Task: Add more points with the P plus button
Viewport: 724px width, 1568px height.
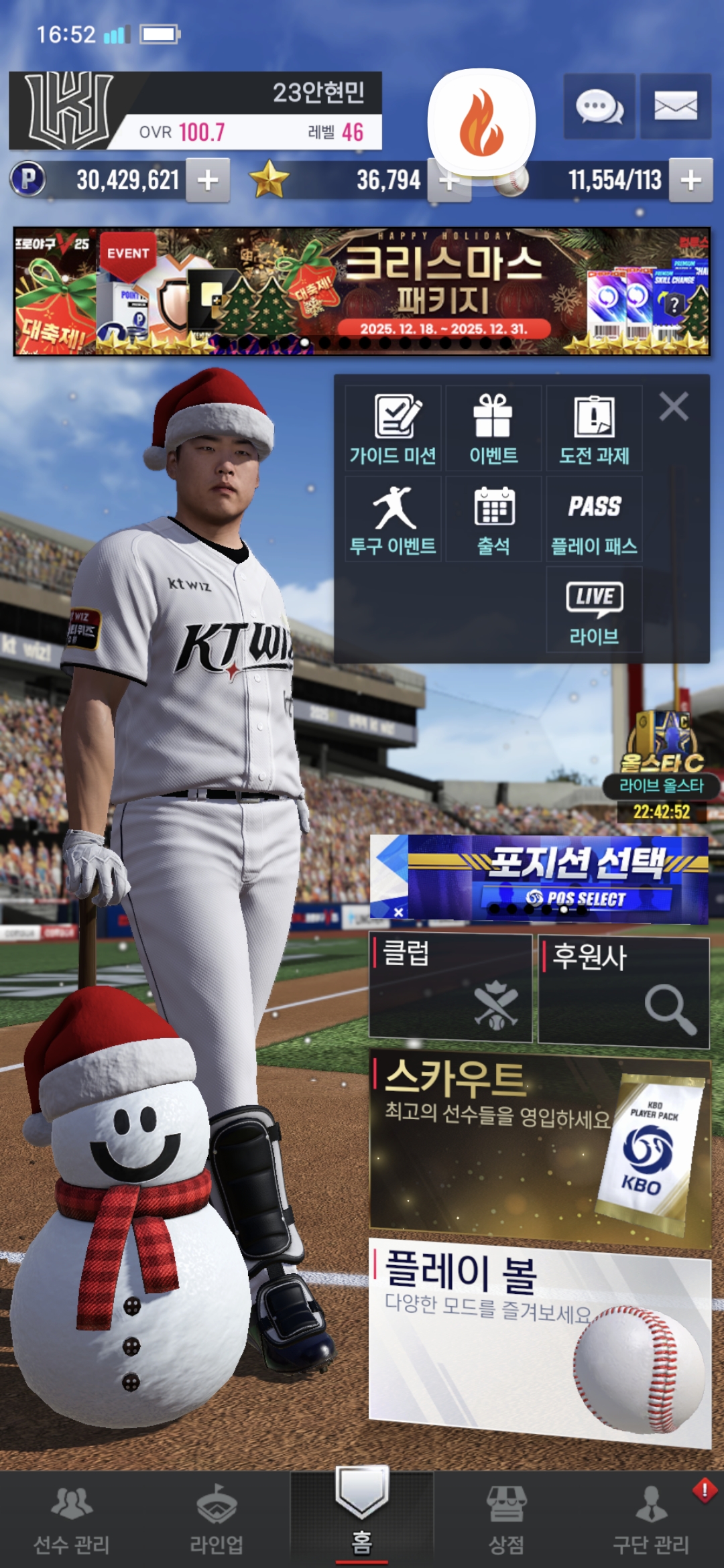Action: (x=208, y=180)
